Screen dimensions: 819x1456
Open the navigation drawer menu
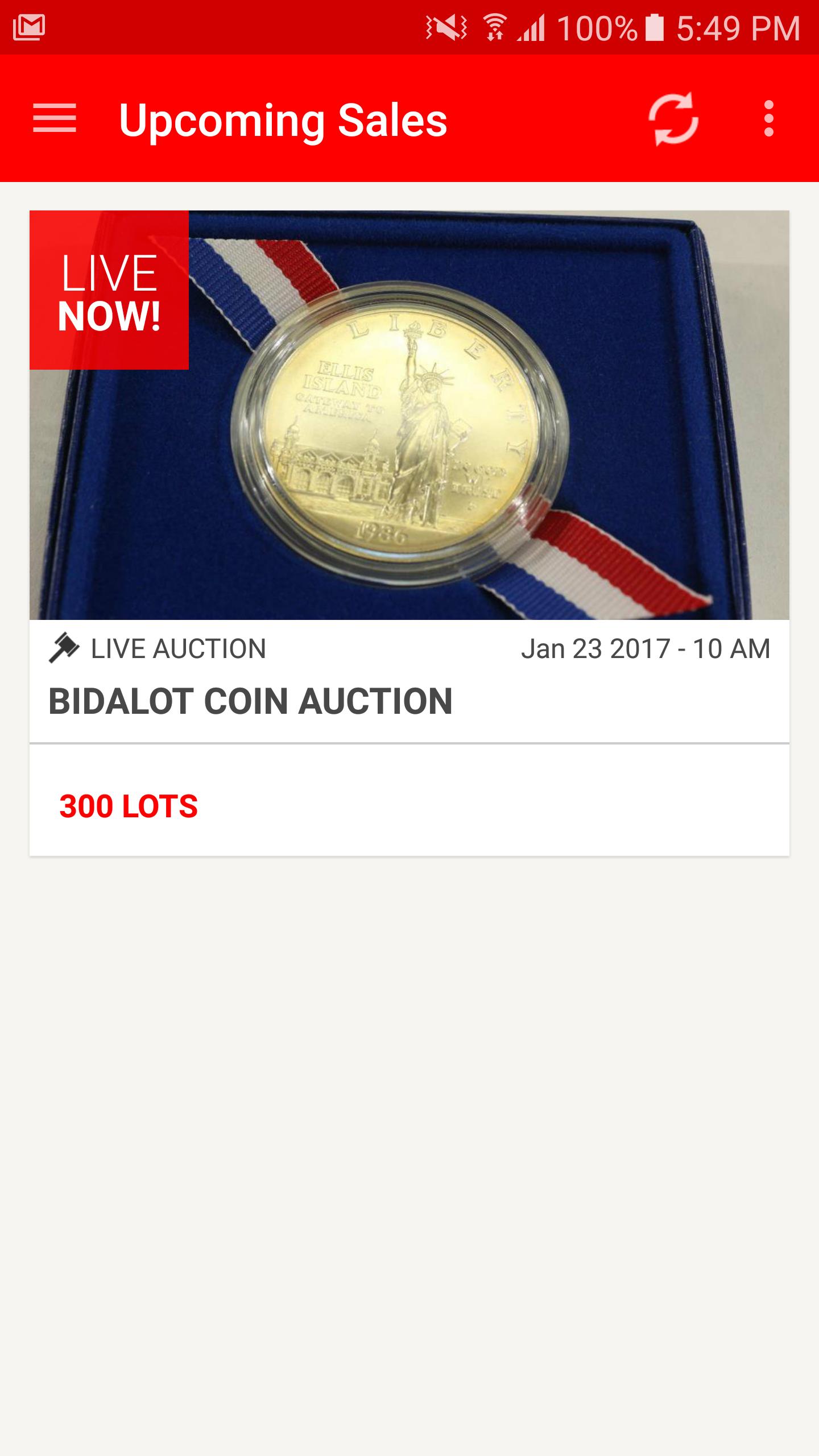point(55,119)
